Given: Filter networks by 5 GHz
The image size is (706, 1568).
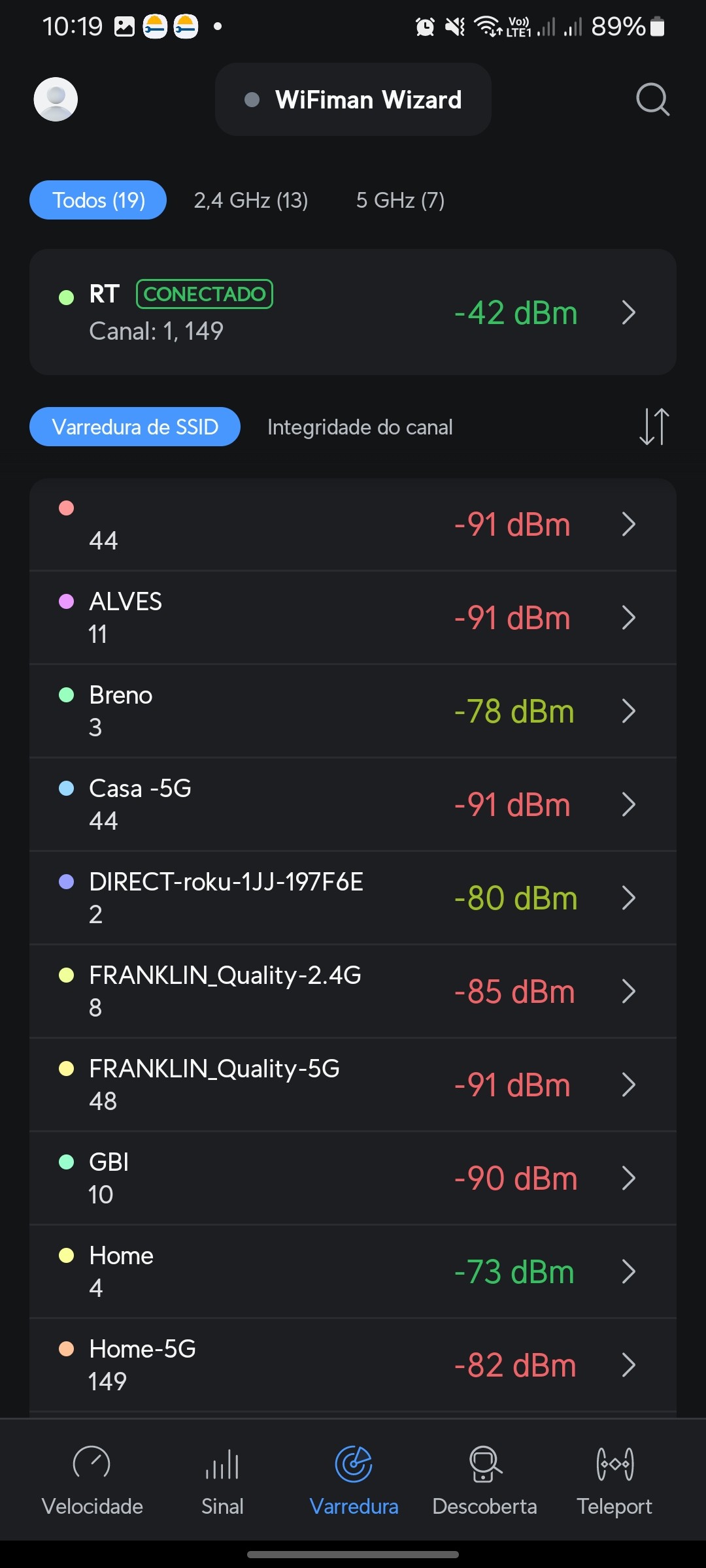Looking at the screenshot, I should (400, 200).
